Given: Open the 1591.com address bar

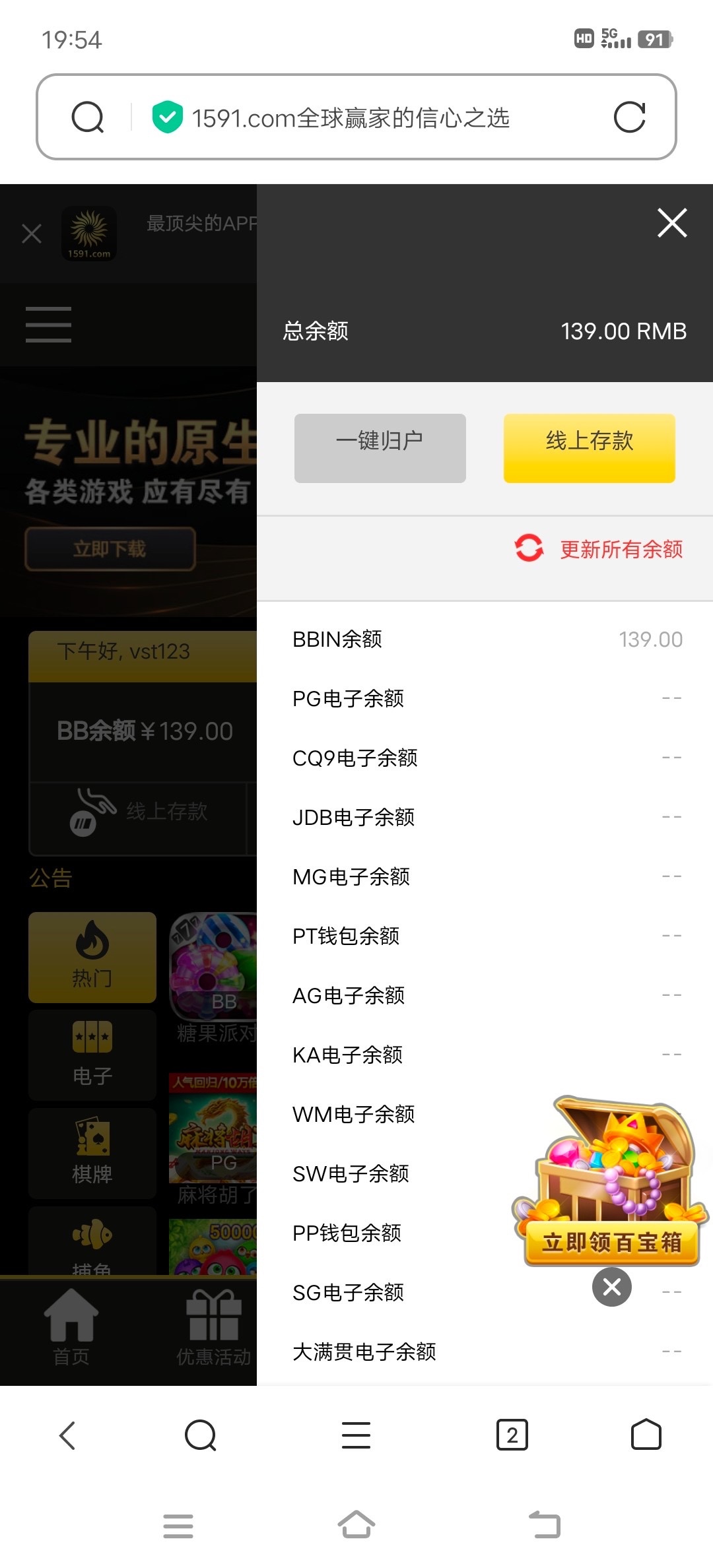Looking at the screenshot, I should (x=350, y=117).
